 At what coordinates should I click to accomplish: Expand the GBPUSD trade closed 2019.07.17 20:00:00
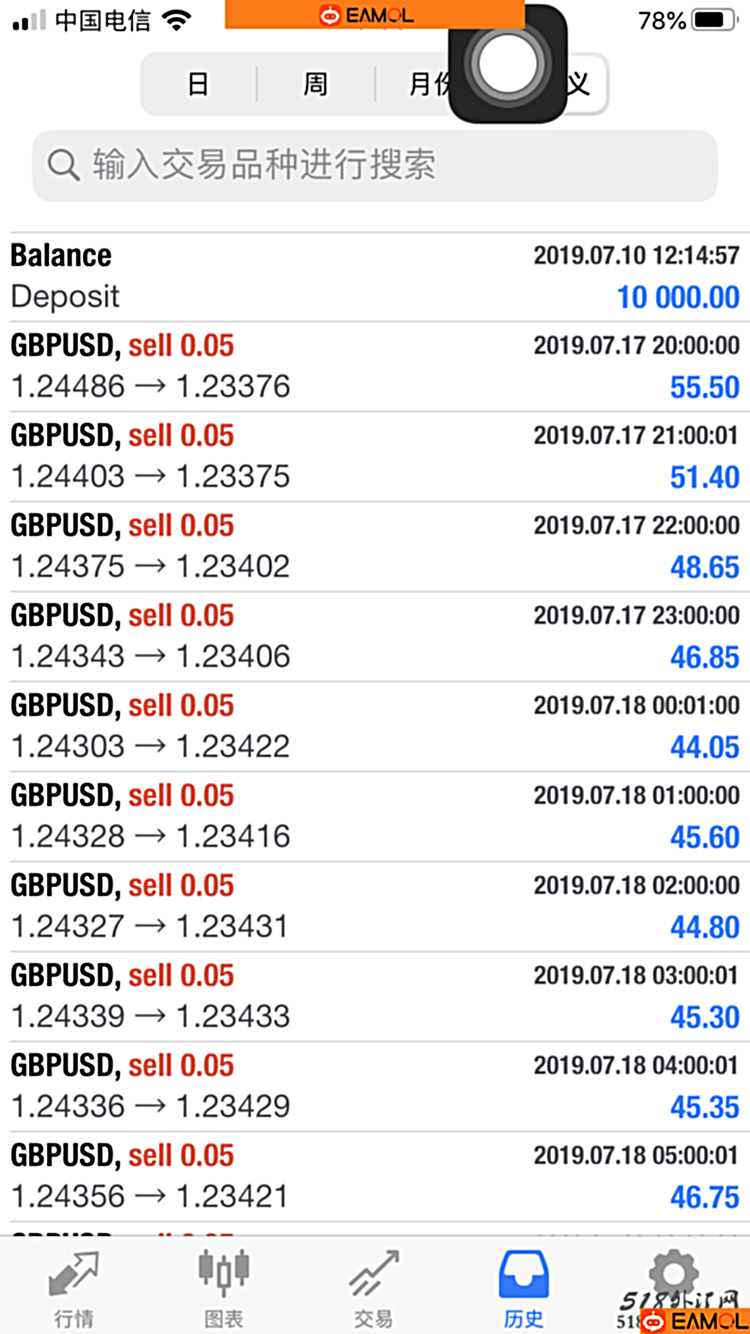pos(375,366)
